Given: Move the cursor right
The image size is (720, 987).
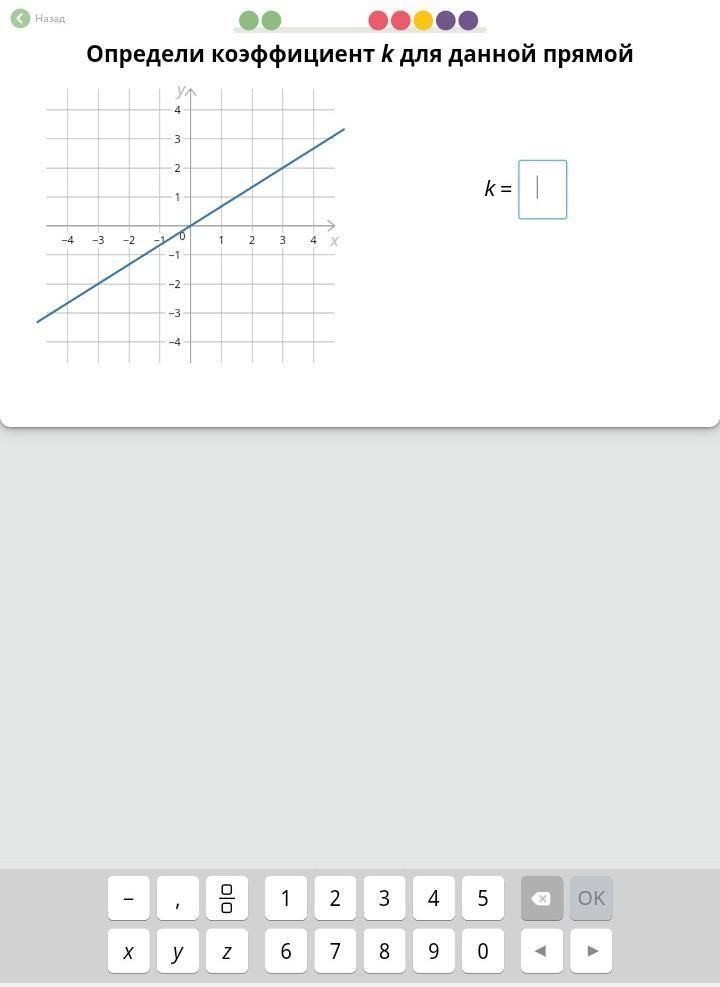Looking at the screenshot, I should tap(591, 951).
